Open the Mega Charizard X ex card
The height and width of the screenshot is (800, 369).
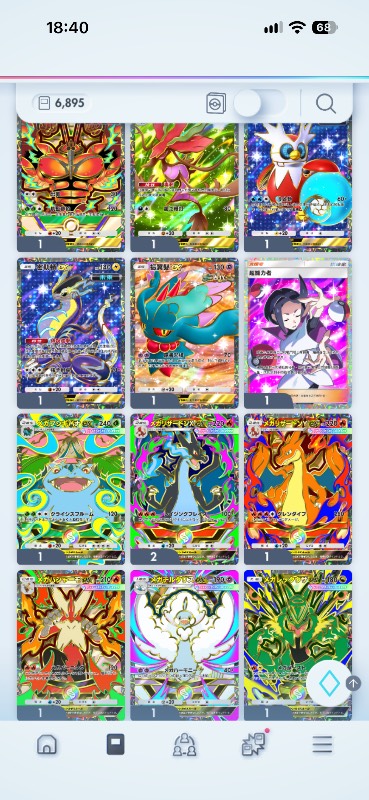[184, 489]
